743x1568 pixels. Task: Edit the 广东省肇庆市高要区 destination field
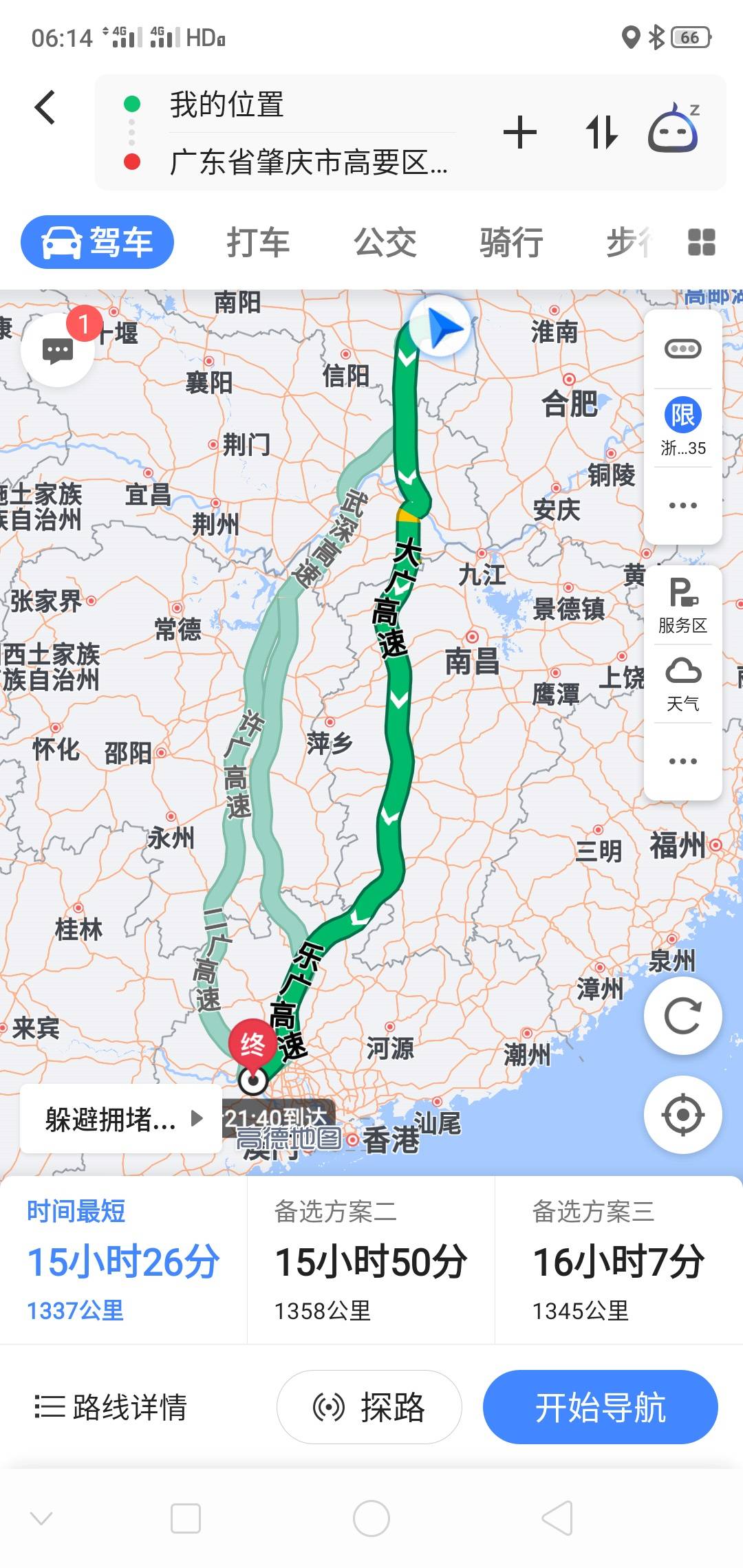pyautogui.click(x=308, y=163)
